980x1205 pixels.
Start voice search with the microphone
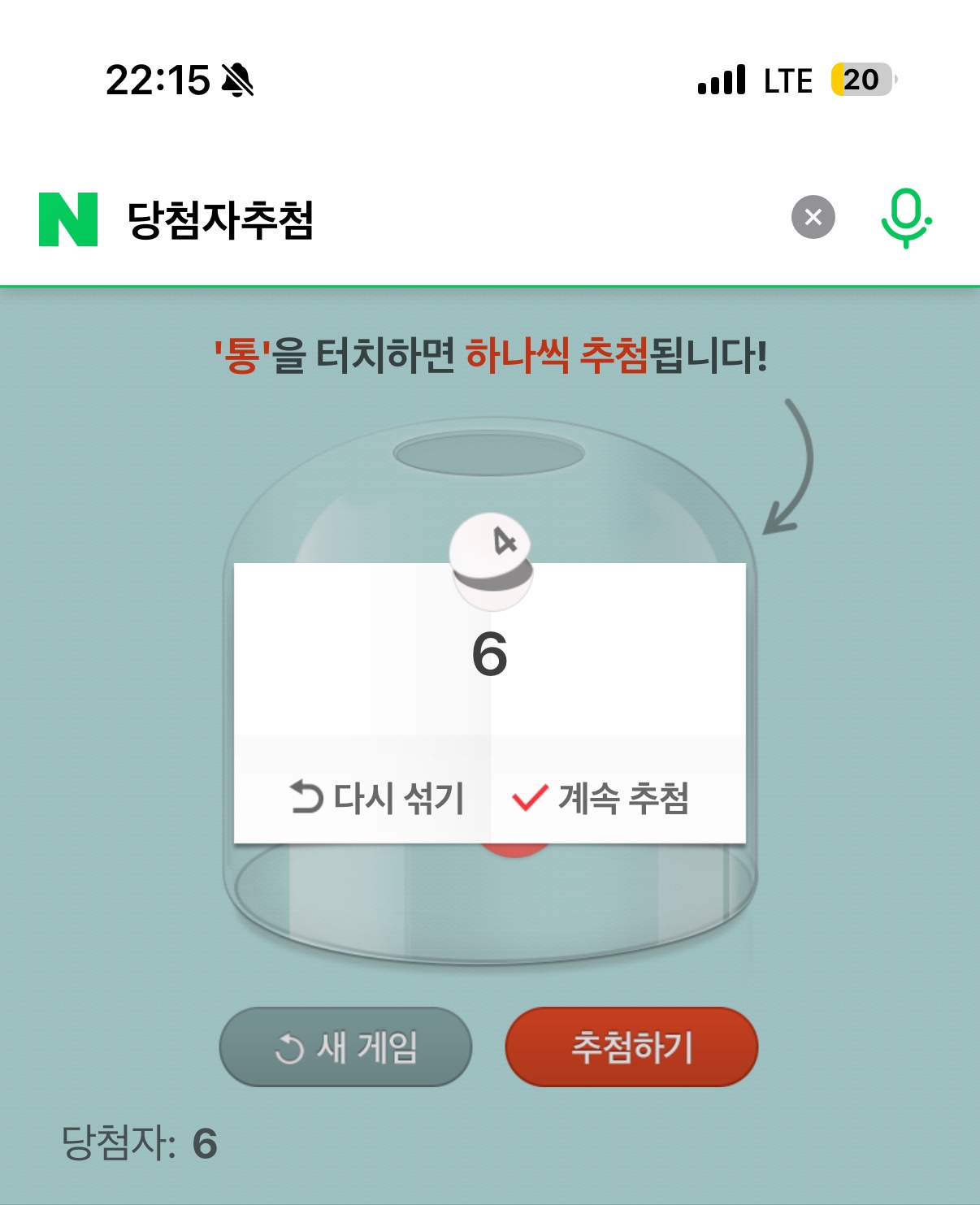[x=905, y=218]
